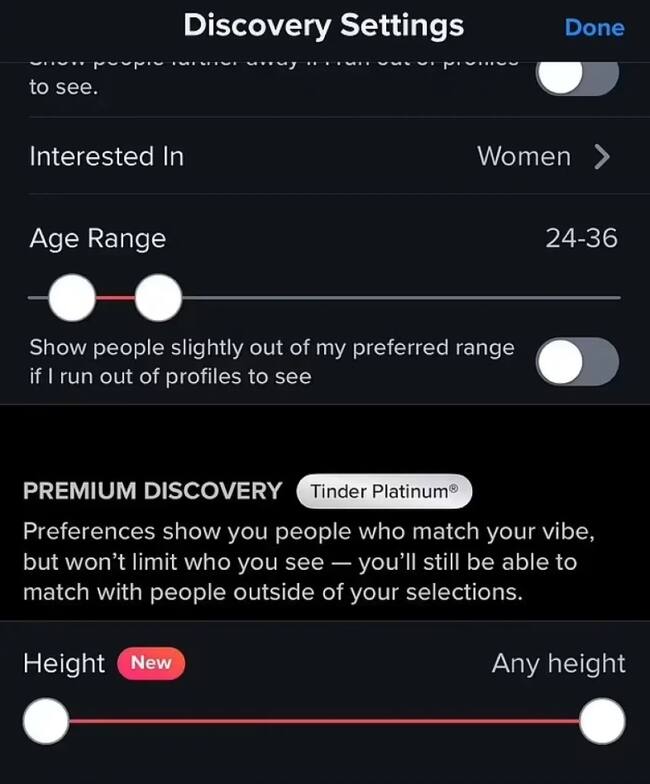
Task: Tap the maximum height slider handle
Action: click(602, 721)
